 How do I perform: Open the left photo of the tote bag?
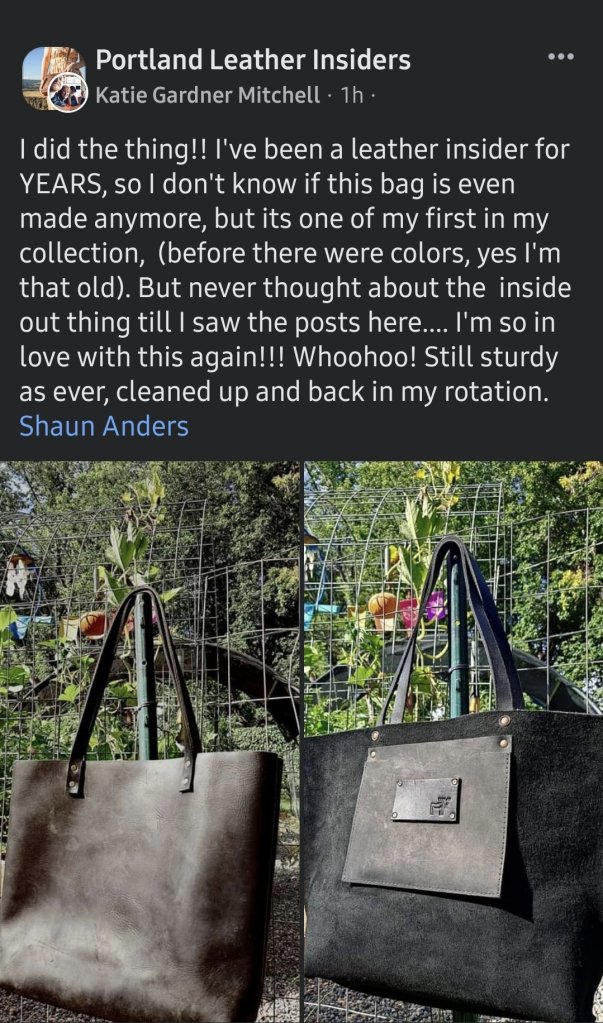point(149,741)
